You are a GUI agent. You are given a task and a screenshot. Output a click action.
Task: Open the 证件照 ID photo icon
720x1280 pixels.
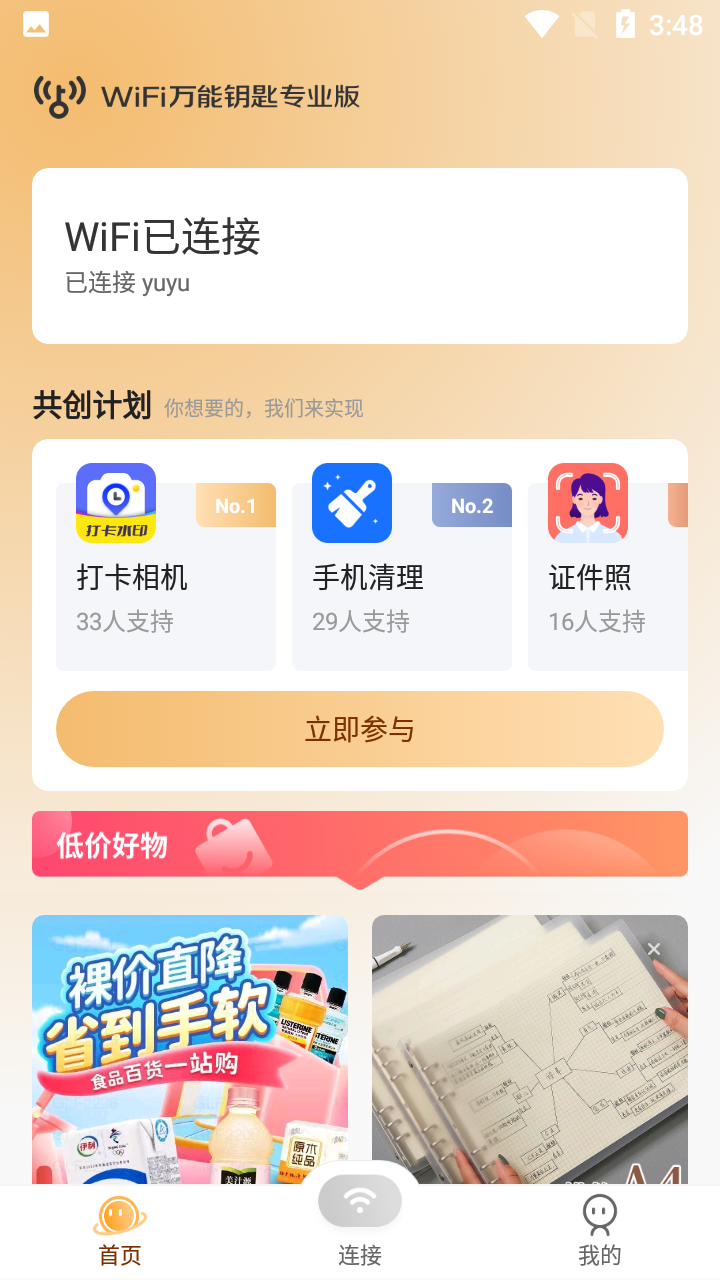point(587,503)
